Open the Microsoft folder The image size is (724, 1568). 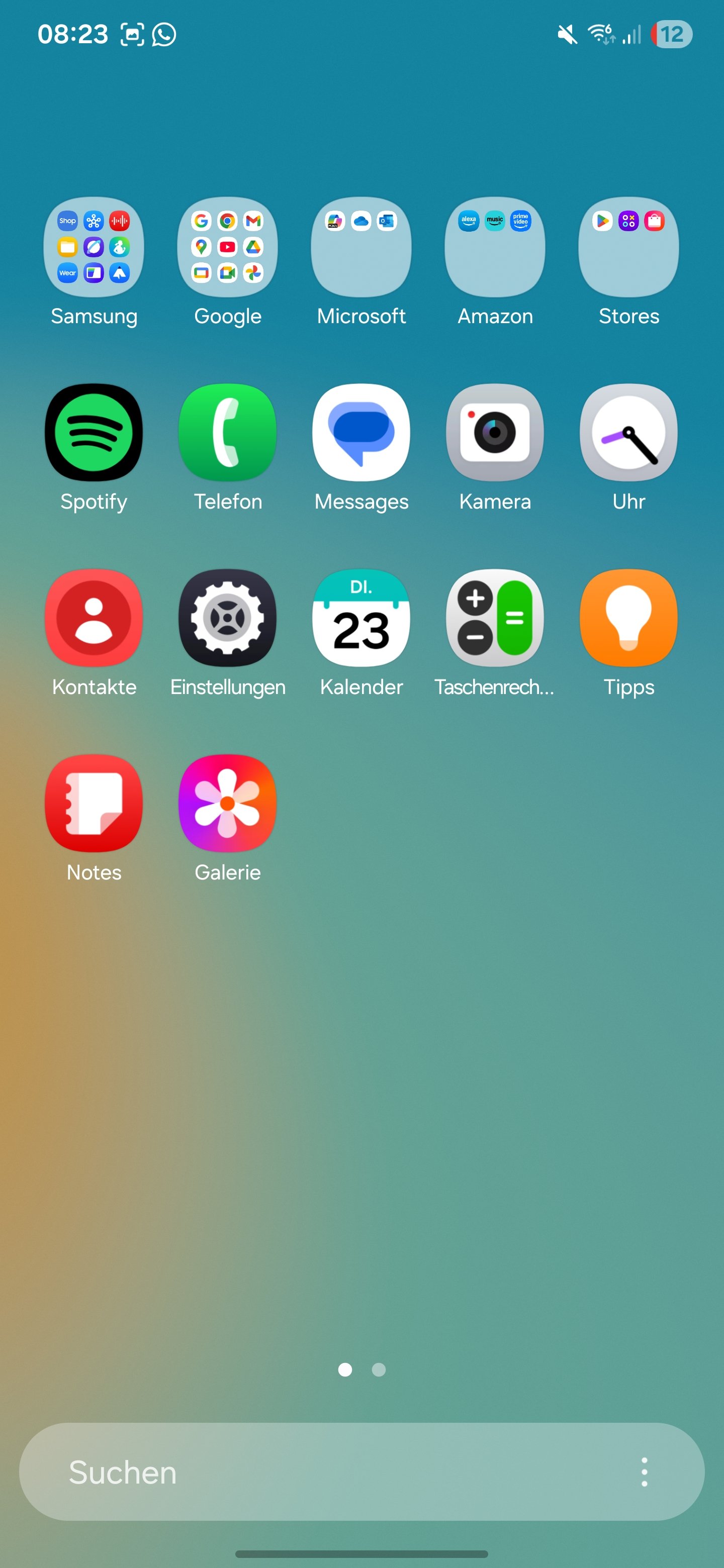[x=361, y=247]
